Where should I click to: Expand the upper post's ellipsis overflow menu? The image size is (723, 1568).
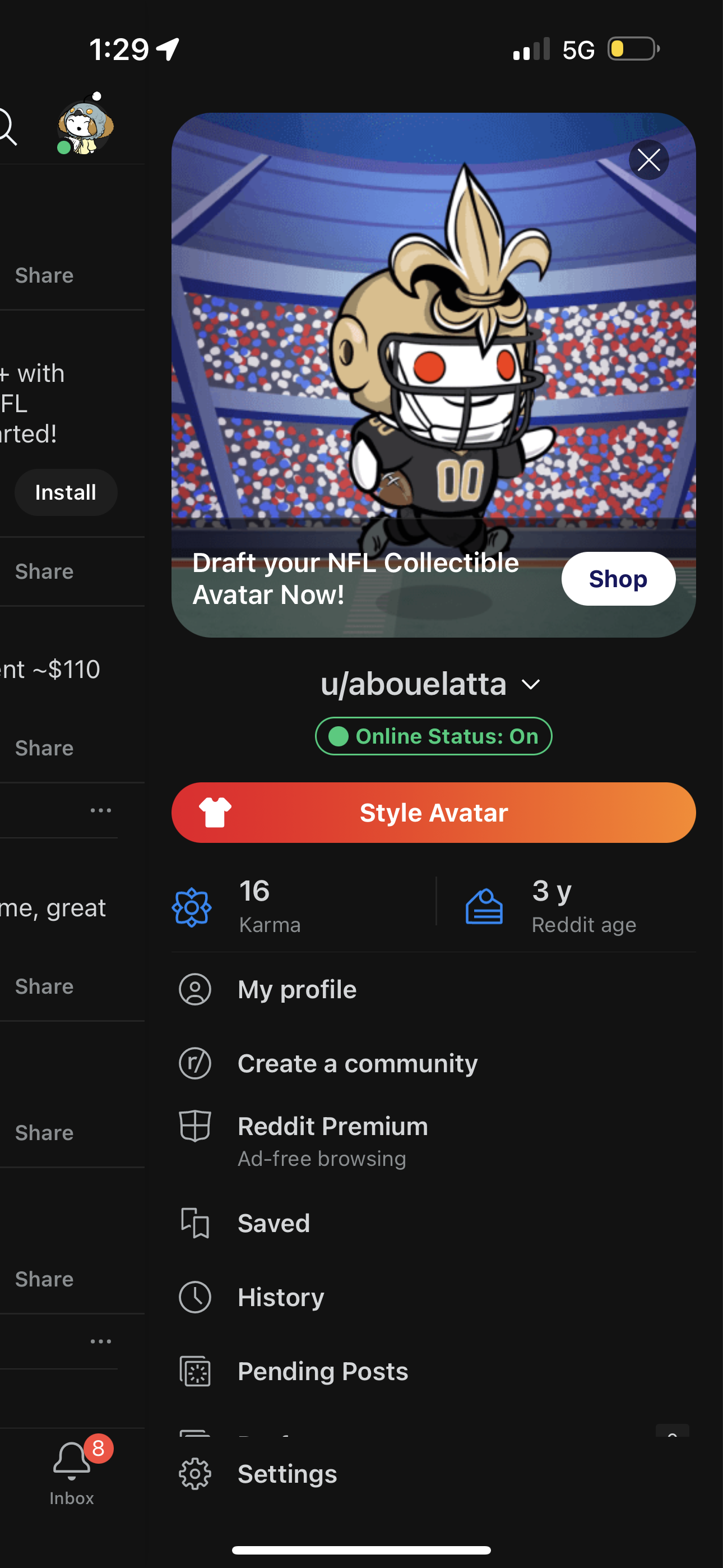[101, 810]
